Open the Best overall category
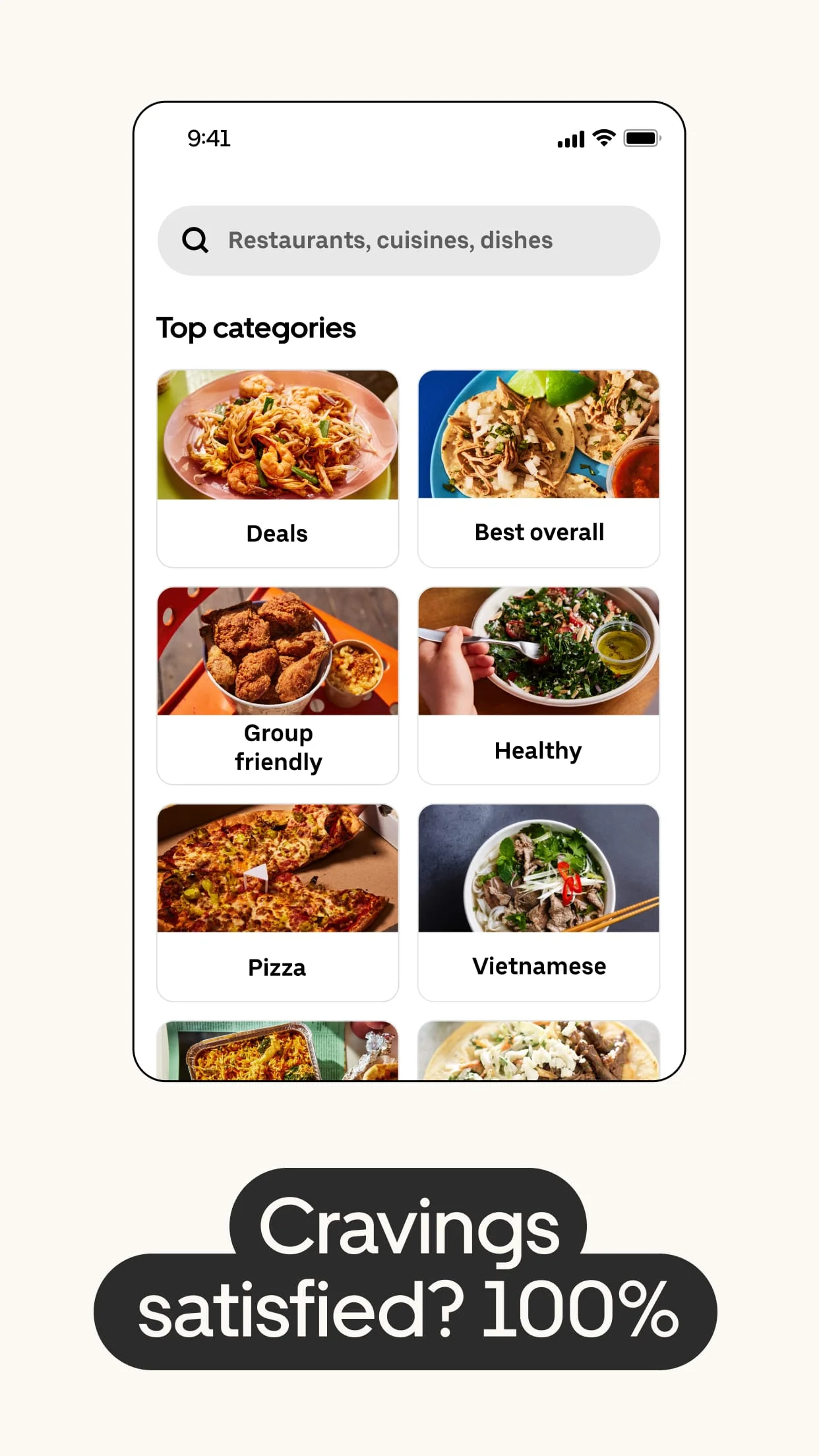 (x=538, y=435)
